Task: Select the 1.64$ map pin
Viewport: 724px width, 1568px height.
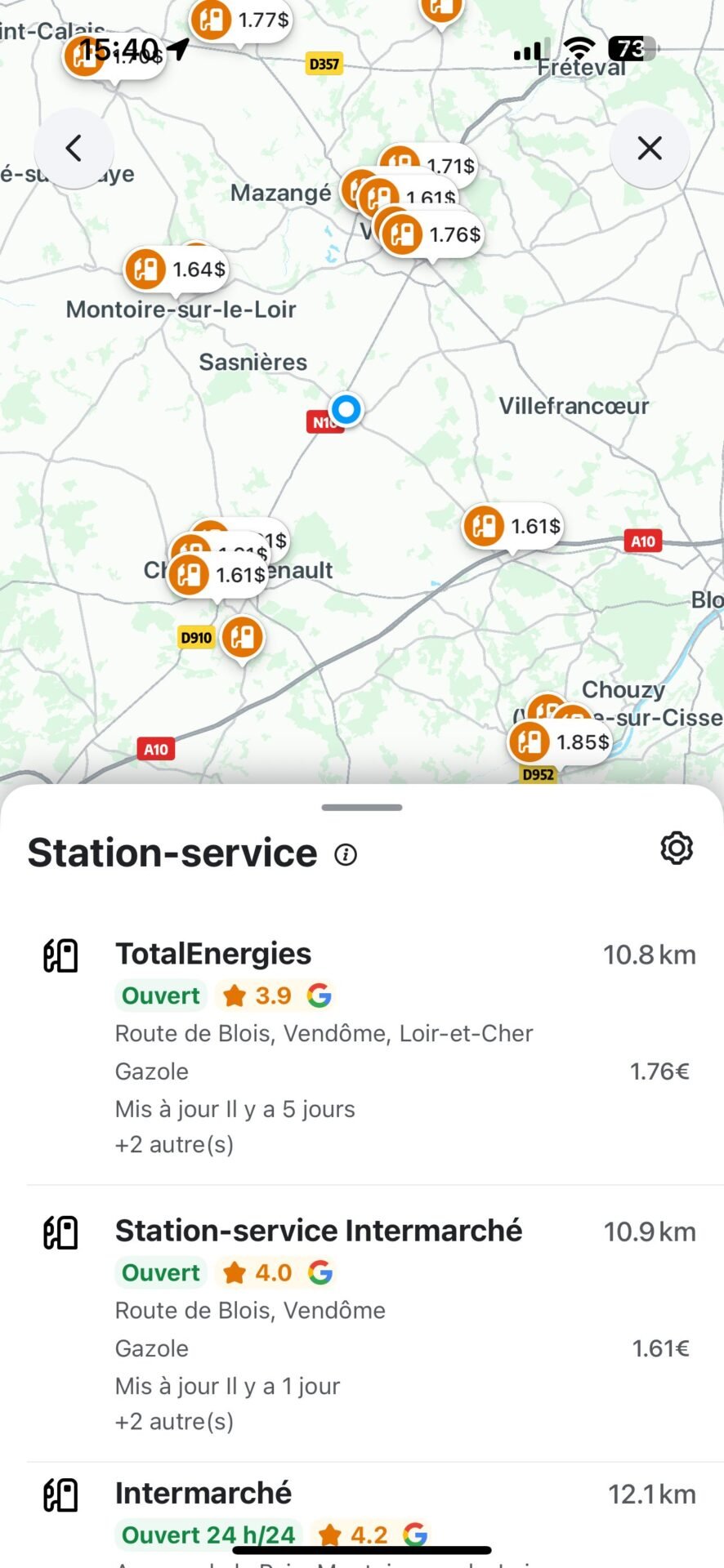Action: point(177,269)
